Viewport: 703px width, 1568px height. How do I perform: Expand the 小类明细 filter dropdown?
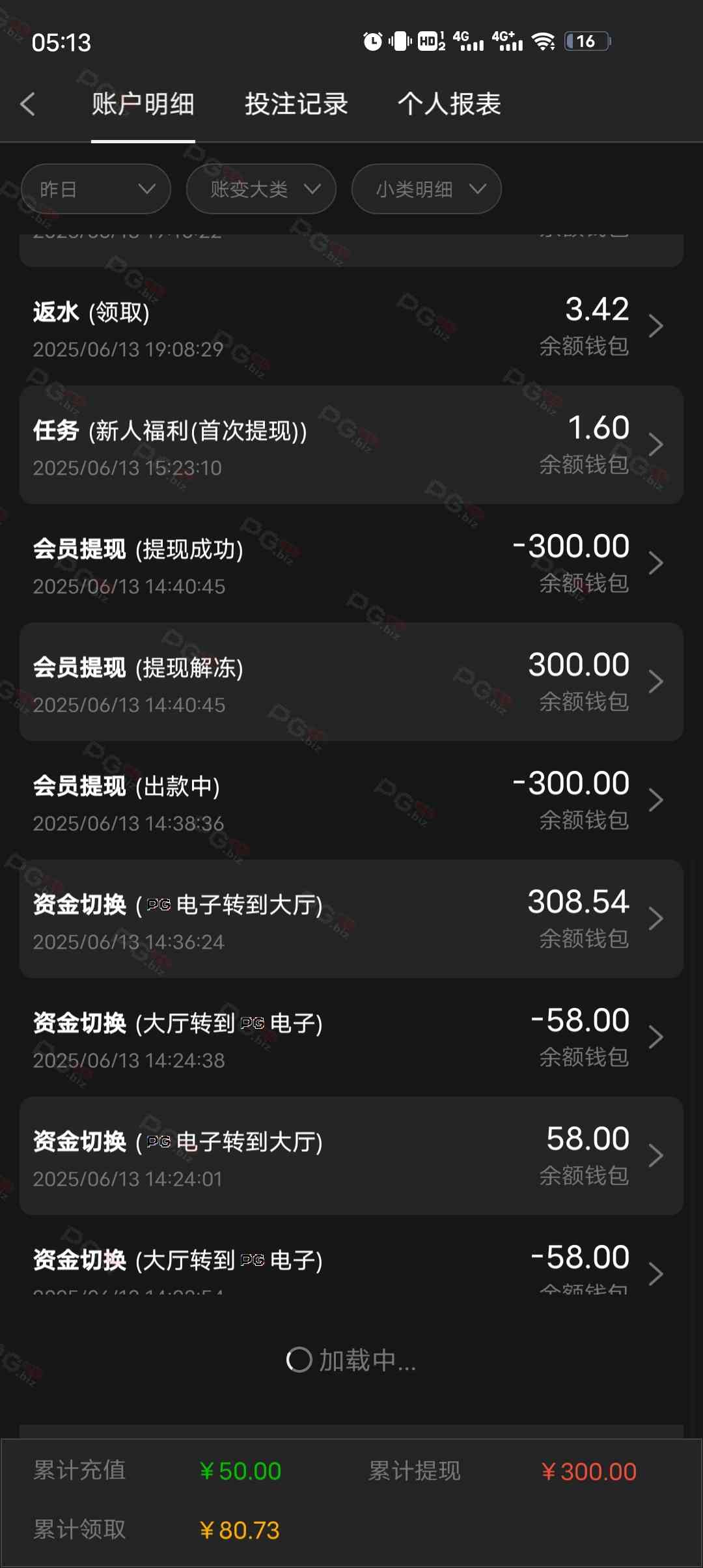click(x=426, y=189)
